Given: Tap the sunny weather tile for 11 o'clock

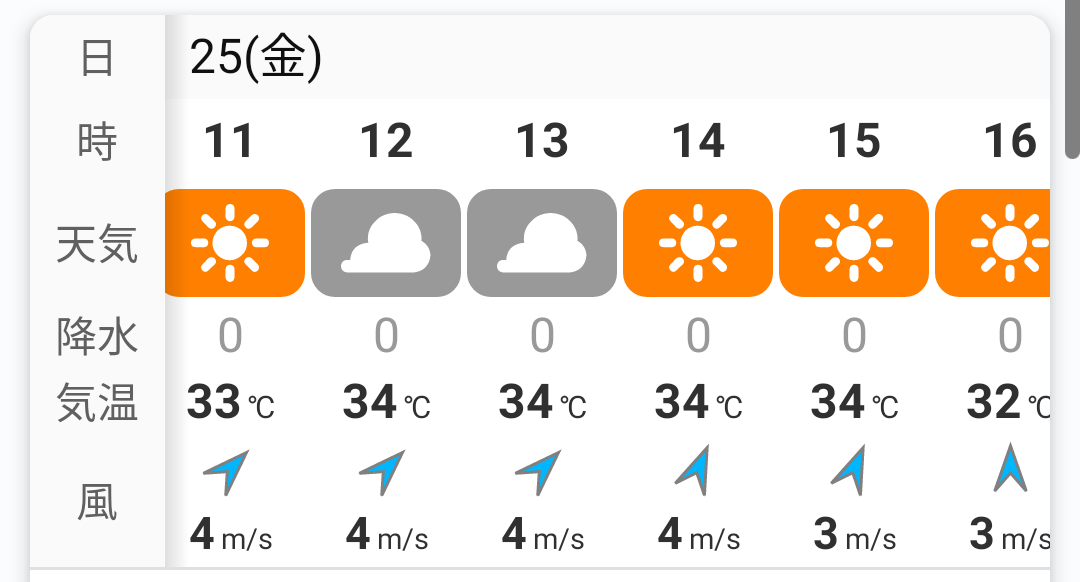Looking at the screenshot, I should pos(235,243).
